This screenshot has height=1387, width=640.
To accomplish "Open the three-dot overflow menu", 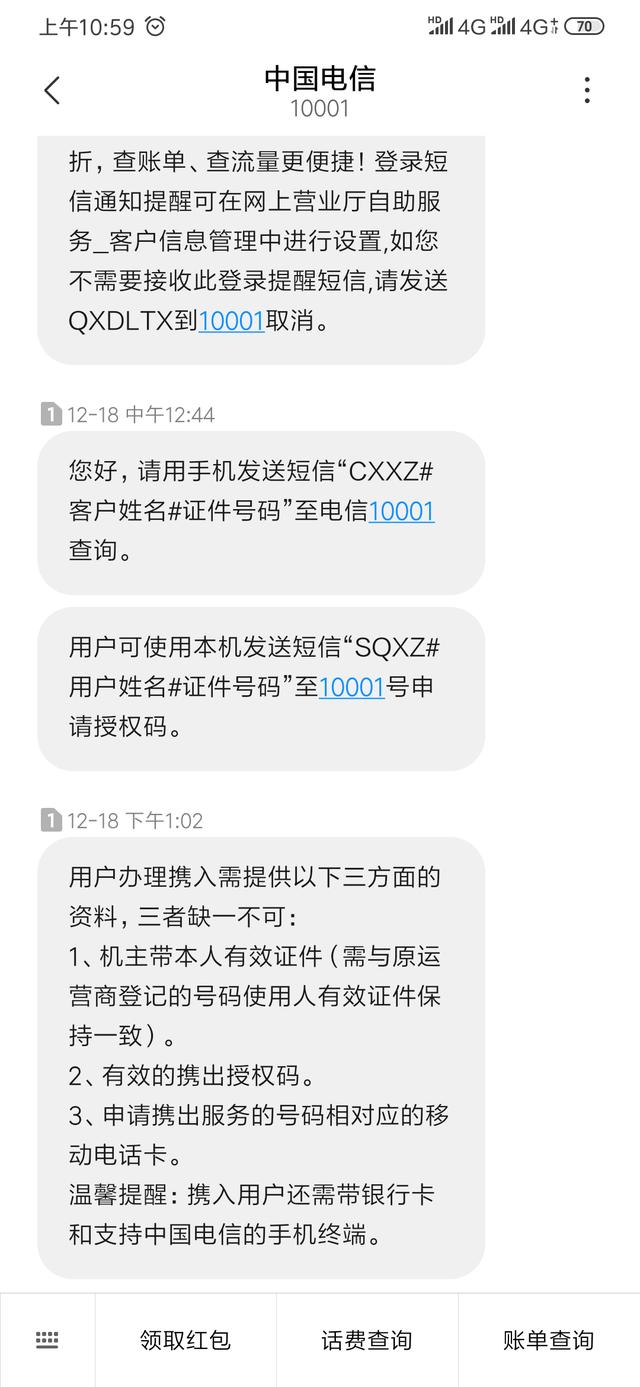I will point(587,91).
